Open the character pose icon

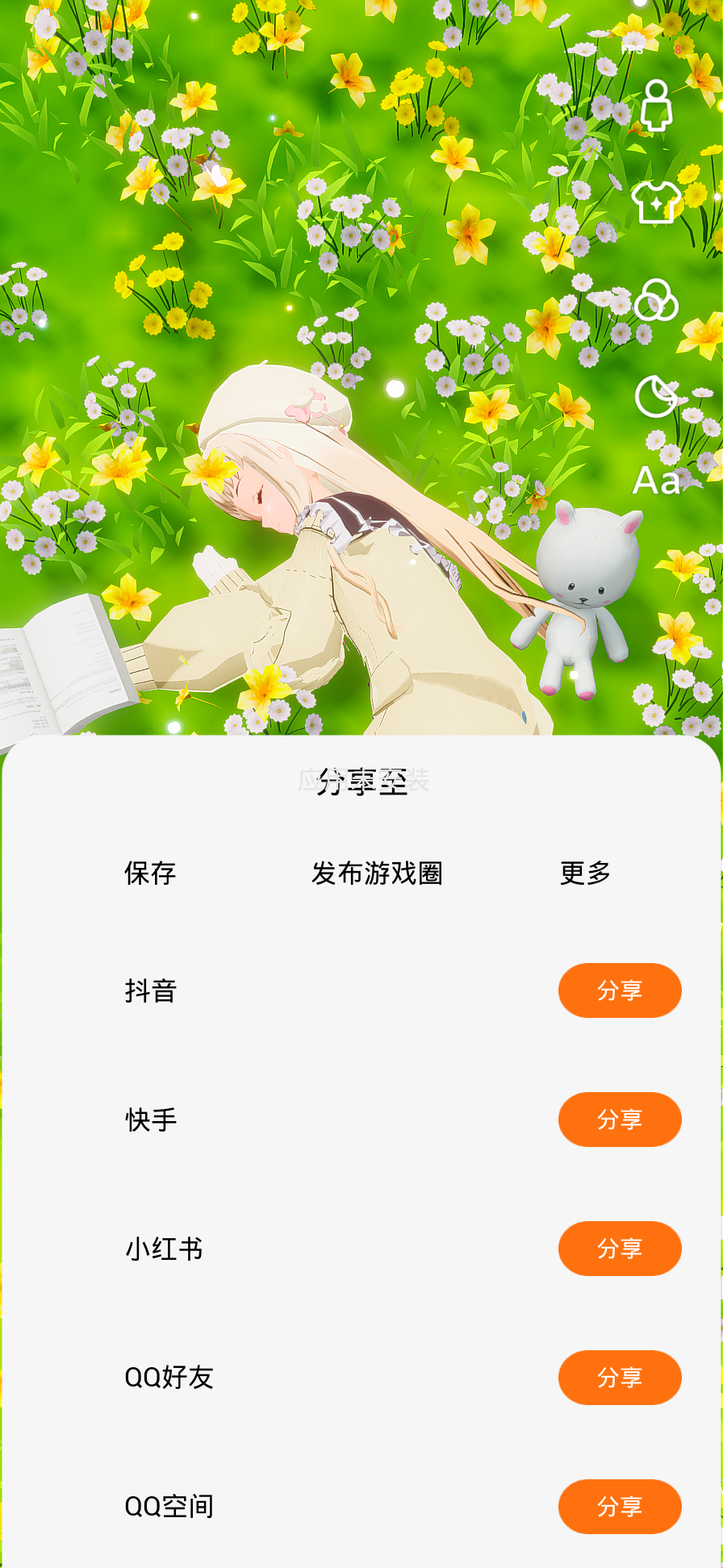point(656,106)
